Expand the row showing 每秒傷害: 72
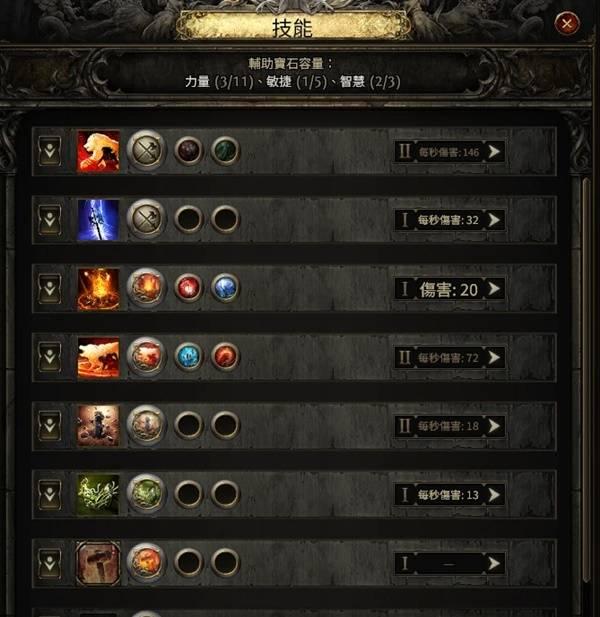The height and width of the screenshot is (617, 600). [49, 357]
